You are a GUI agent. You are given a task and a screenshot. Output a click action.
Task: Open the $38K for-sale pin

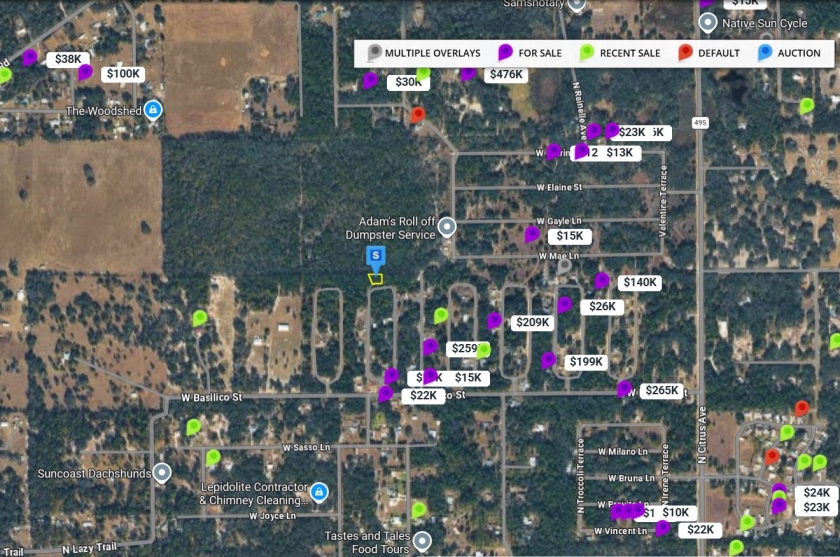tap(30, 58)
